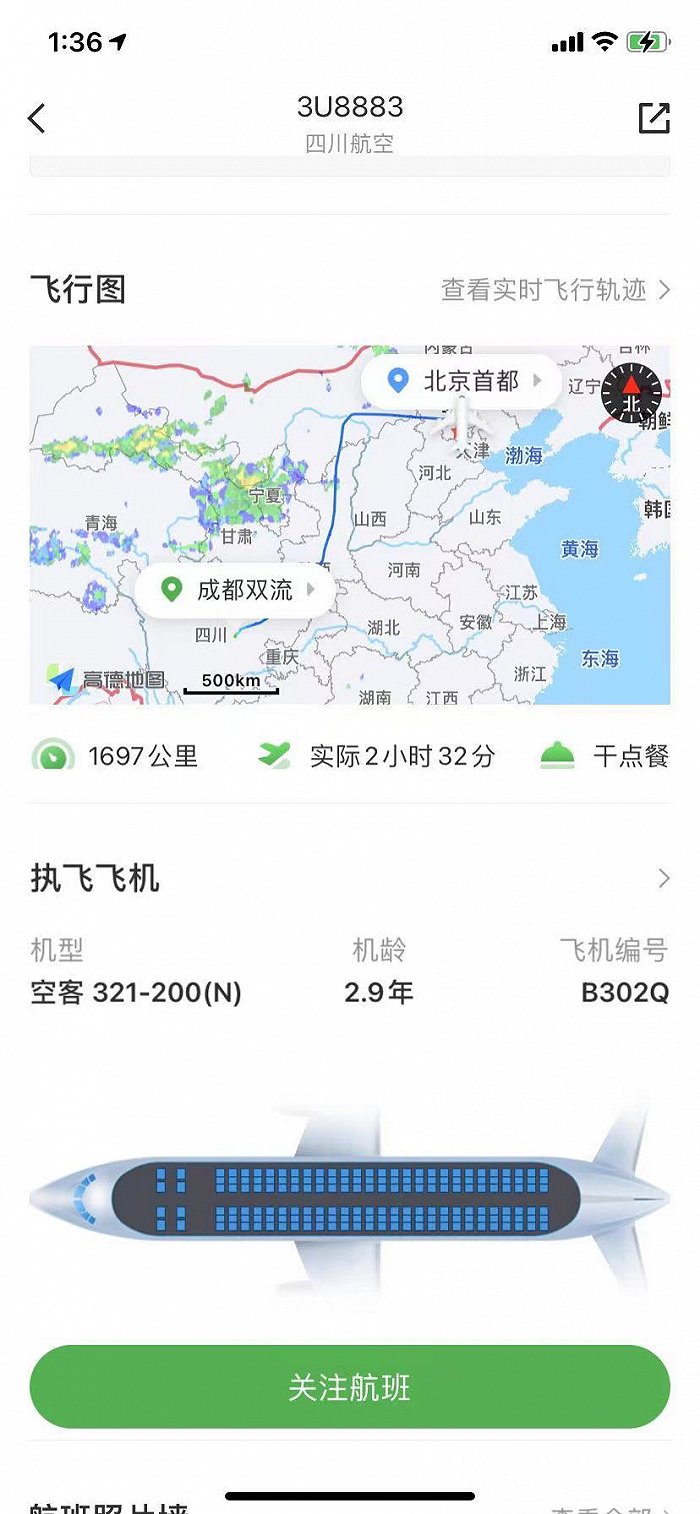Image resolution: width=700 pixels, height=1514 pixels.
Task: Reset map orientation with the compass
Action: point(632,393)
